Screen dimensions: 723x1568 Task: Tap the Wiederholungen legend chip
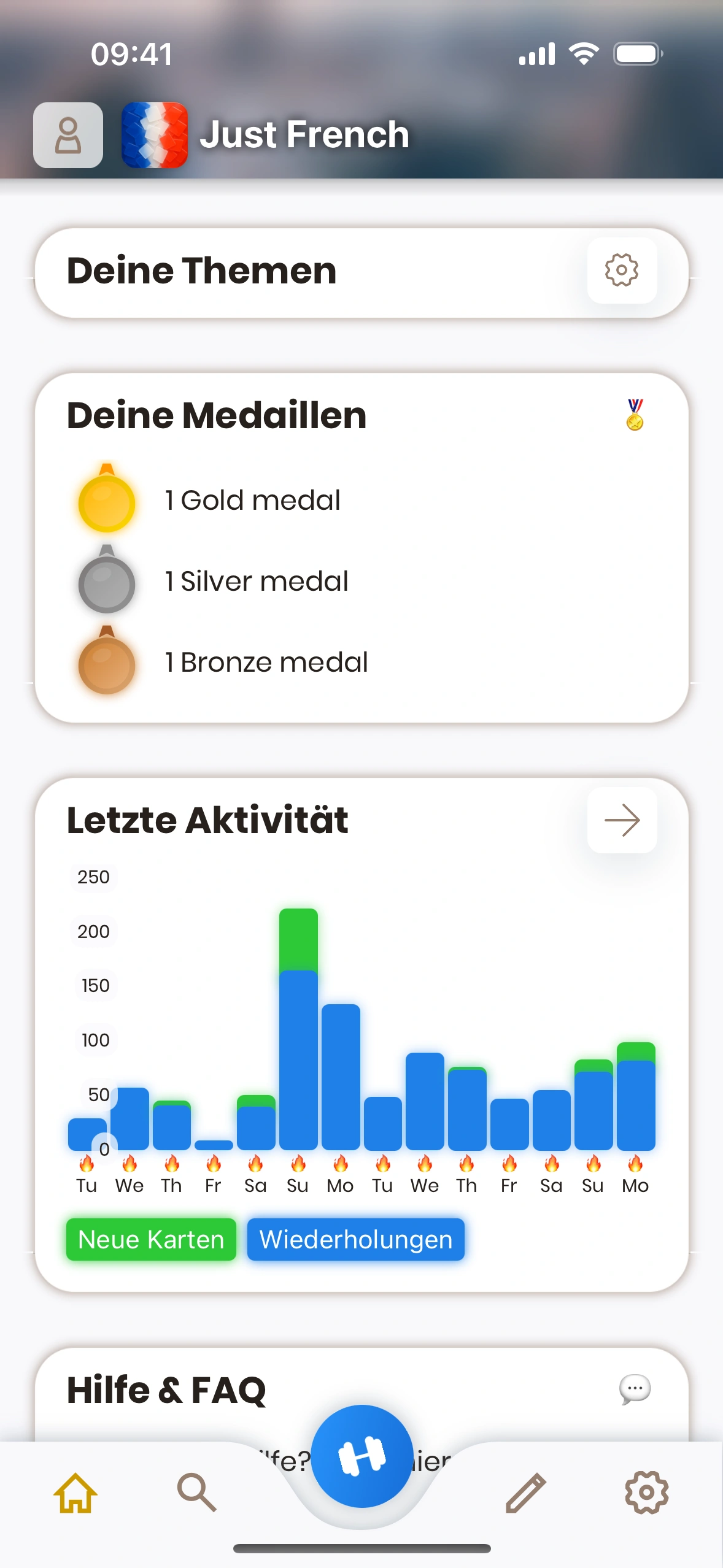(x=355, y=1239)
